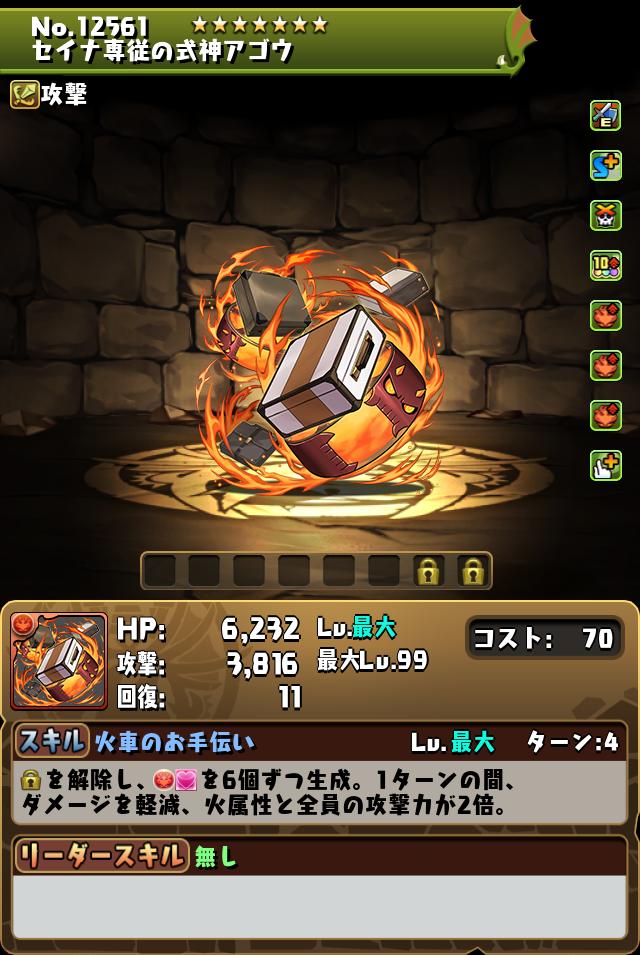This screenshot has height=955, width=640.
Task: Tap the finger time extend plus awakening
Action: pyautogui.click(x=606, y=466)
